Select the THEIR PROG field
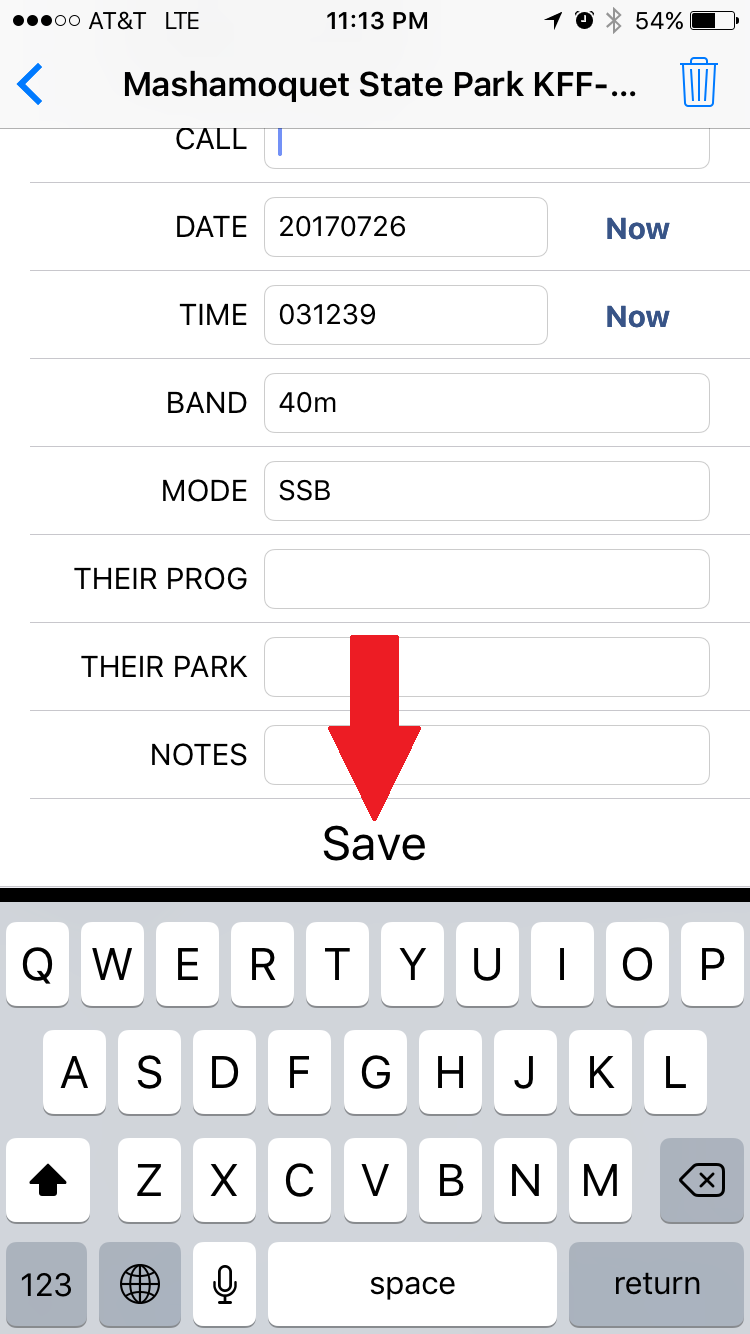Screen dimensions: 750x1334 [x=487, y=579]
